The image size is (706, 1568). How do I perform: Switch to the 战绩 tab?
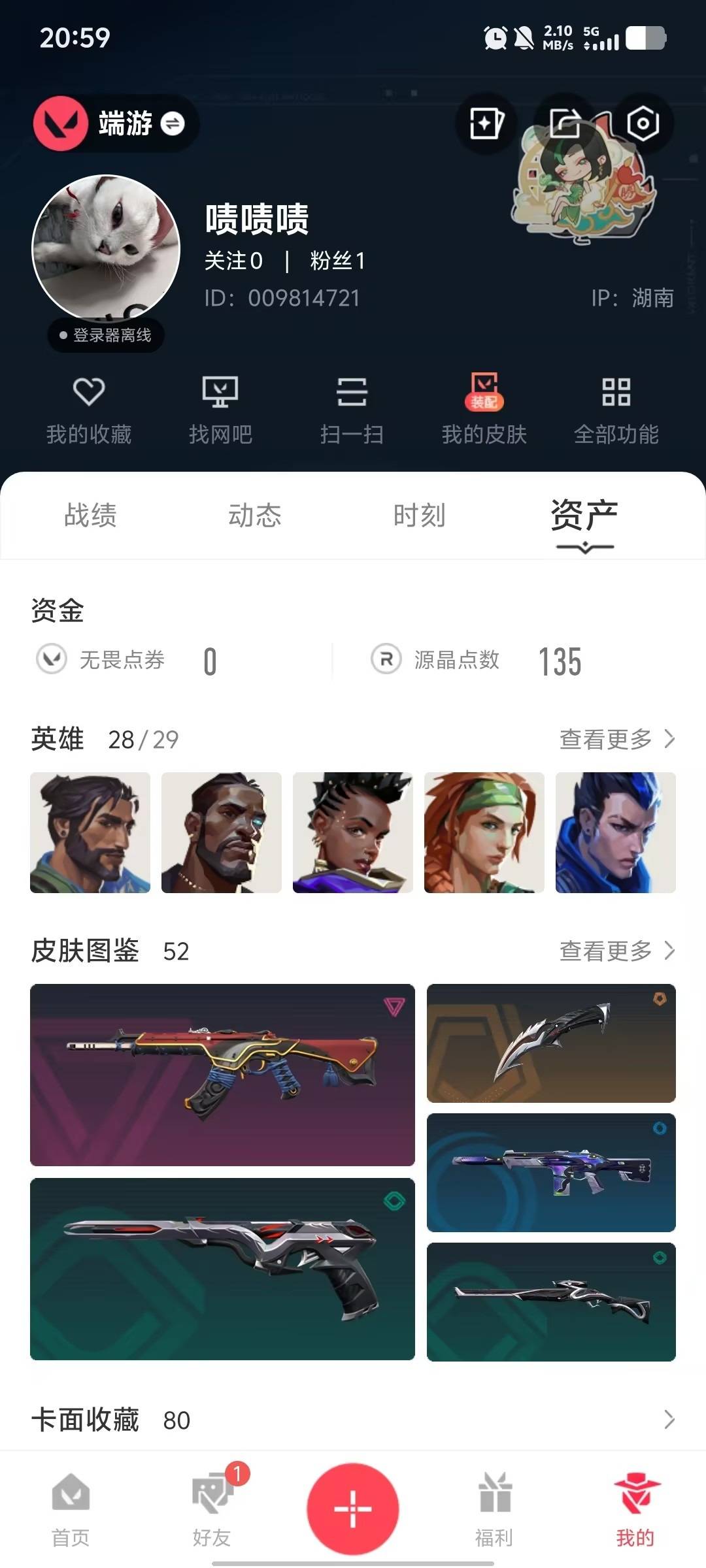tap(90, 516)
